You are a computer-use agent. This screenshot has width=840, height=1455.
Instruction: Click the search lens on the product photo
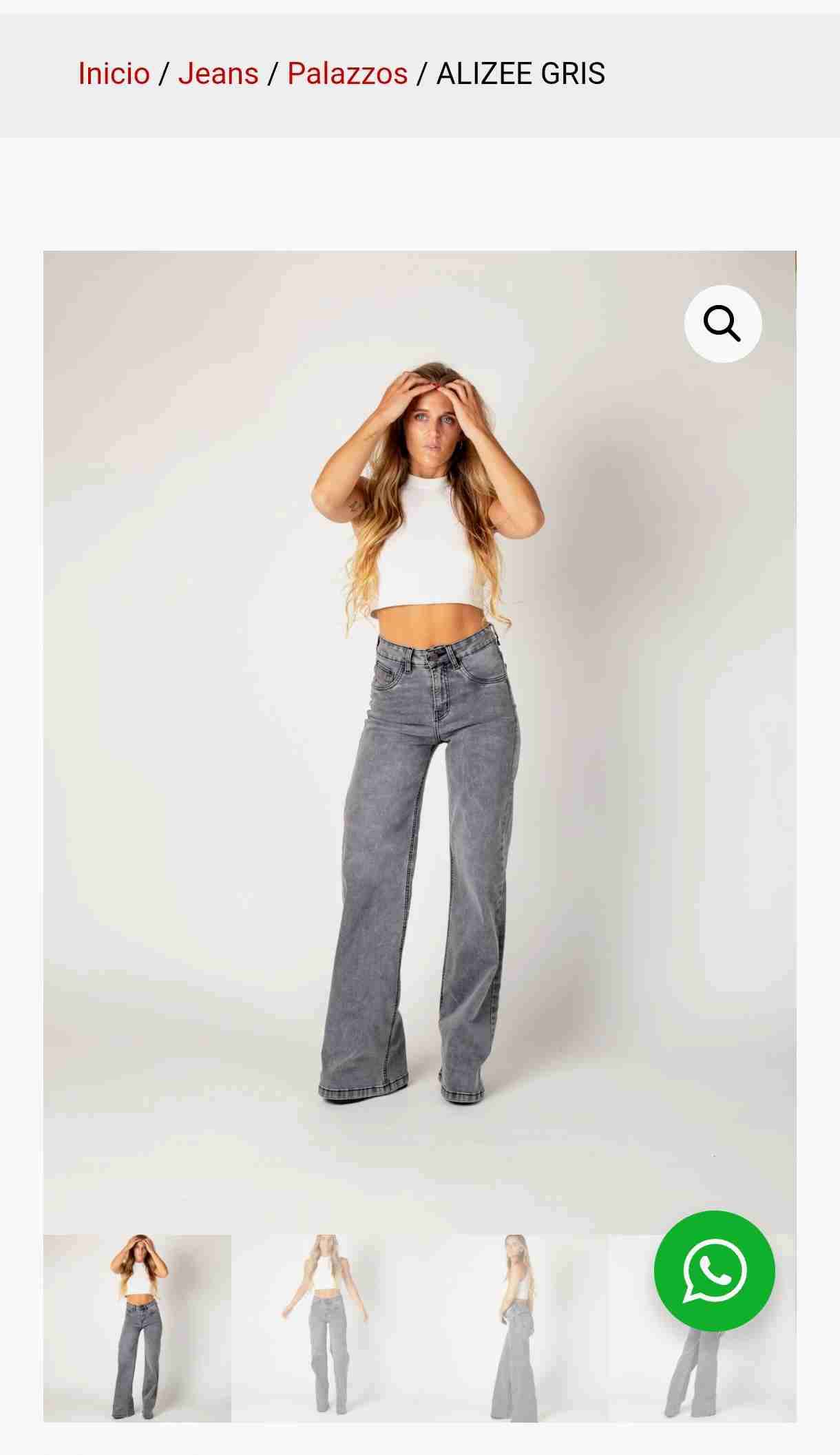721,322
